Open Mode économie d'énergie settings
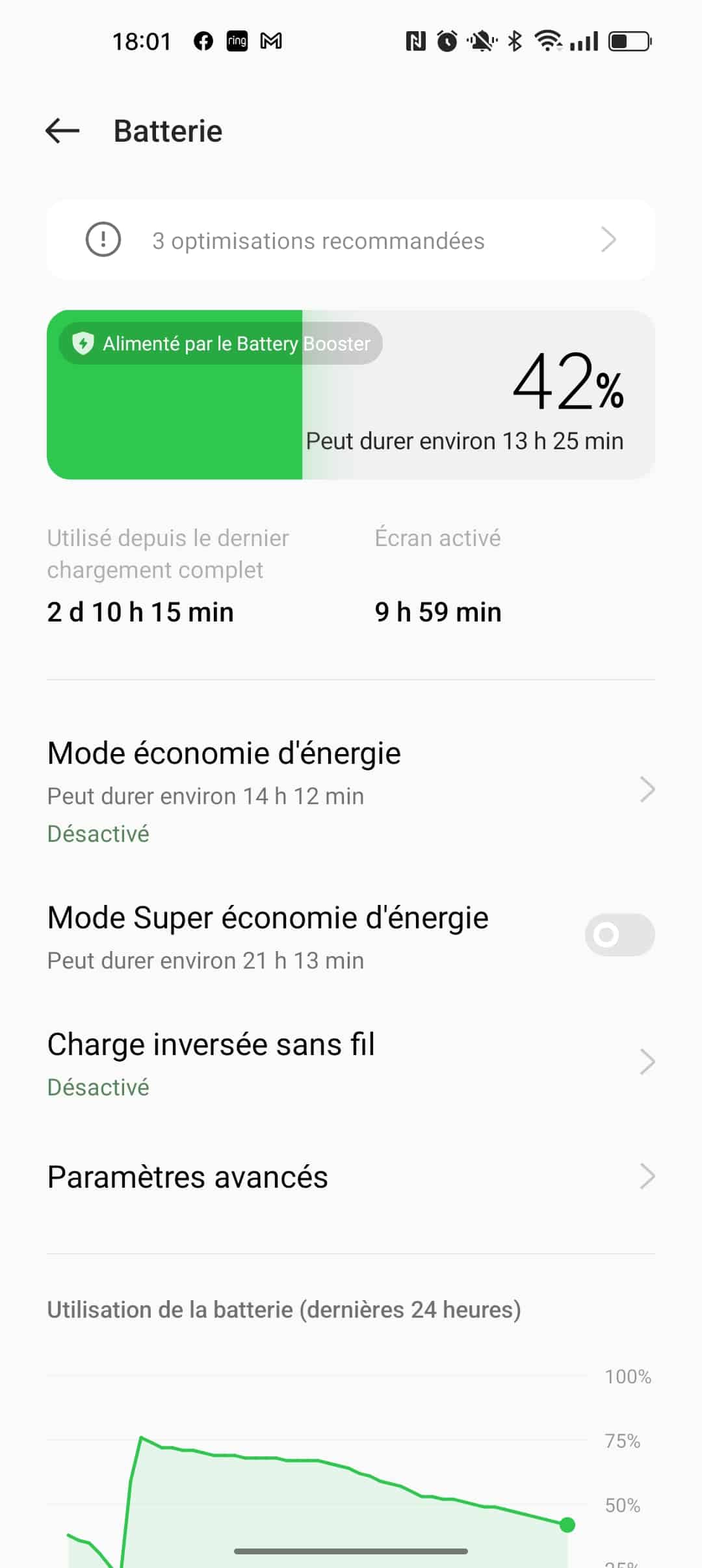Viewport: 702px width, 1568px height. (350, 789)
